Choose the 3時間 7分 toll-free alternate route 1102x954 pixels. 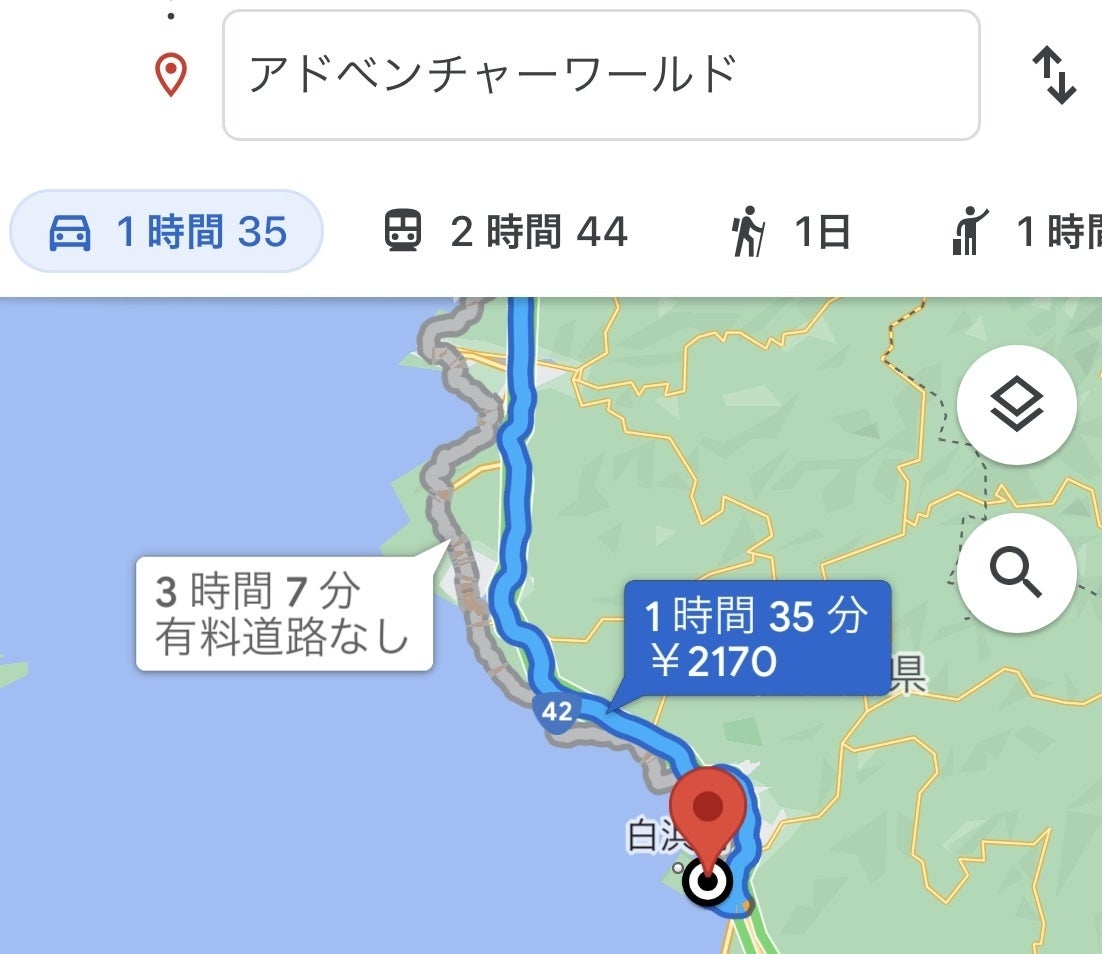(284, 614)
